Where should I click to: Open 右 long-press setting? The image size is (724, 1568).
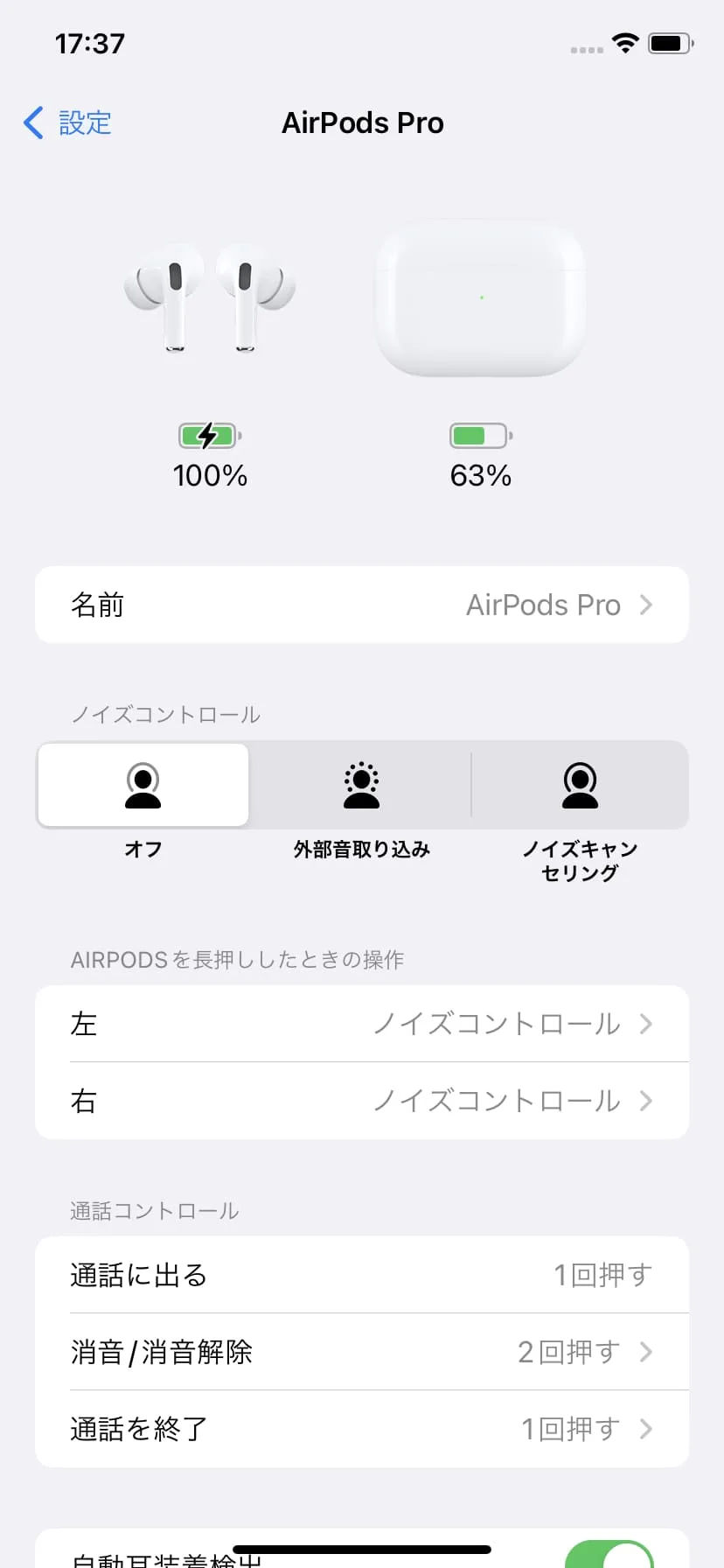click(x=362, y=1101)
